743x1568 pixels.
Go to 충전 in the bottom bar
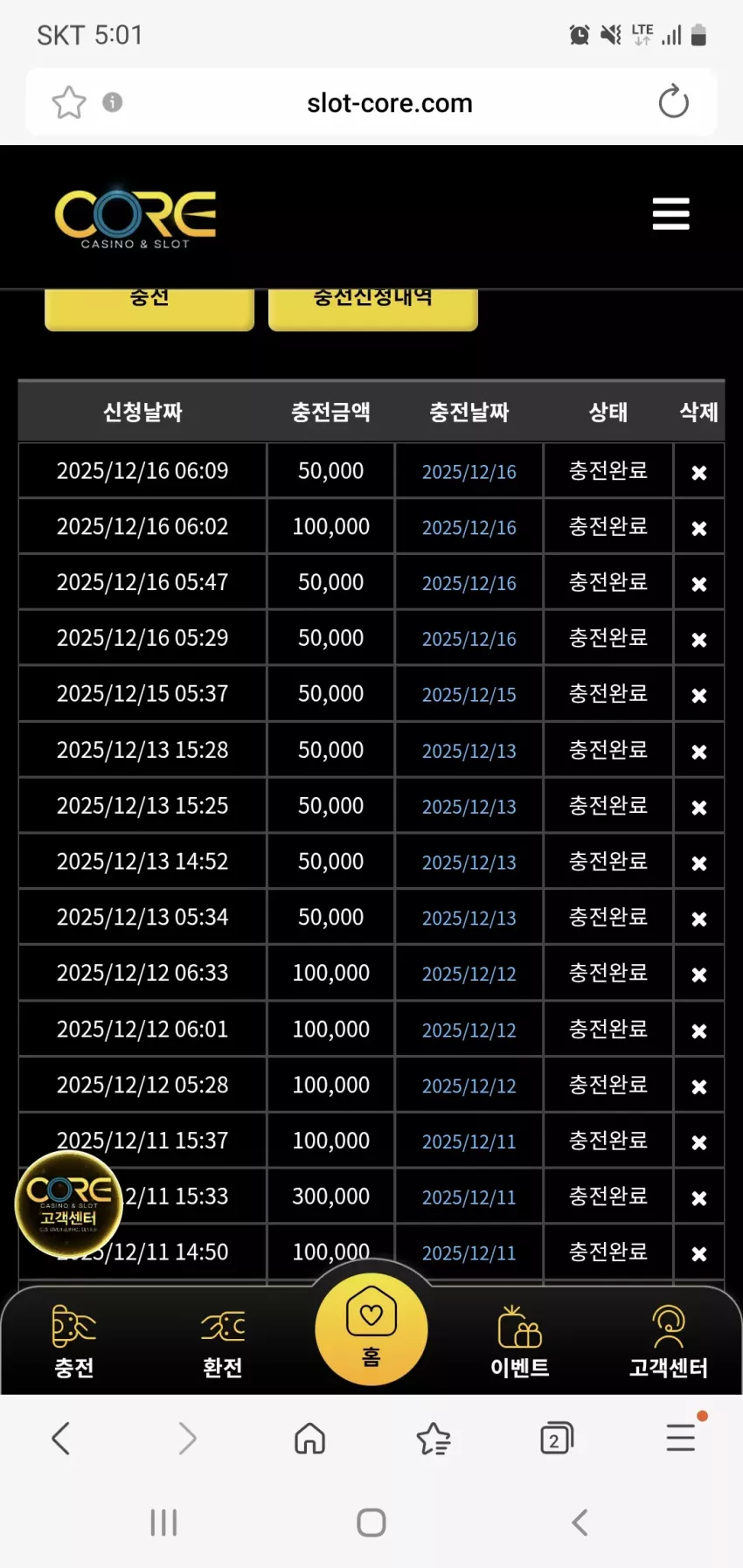pyautogui.click(x=74, y=1342)
